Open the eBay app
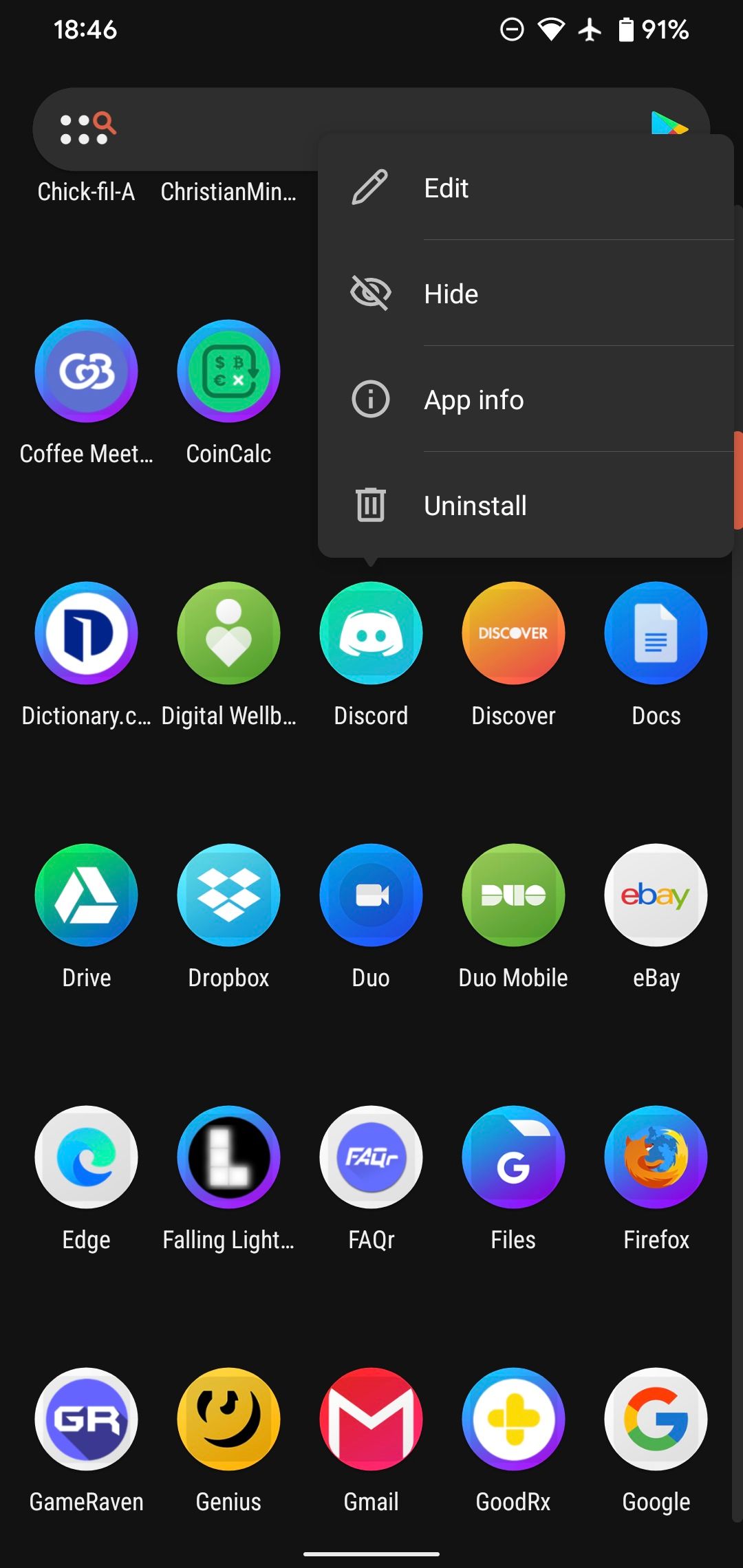 click(656, 895)
